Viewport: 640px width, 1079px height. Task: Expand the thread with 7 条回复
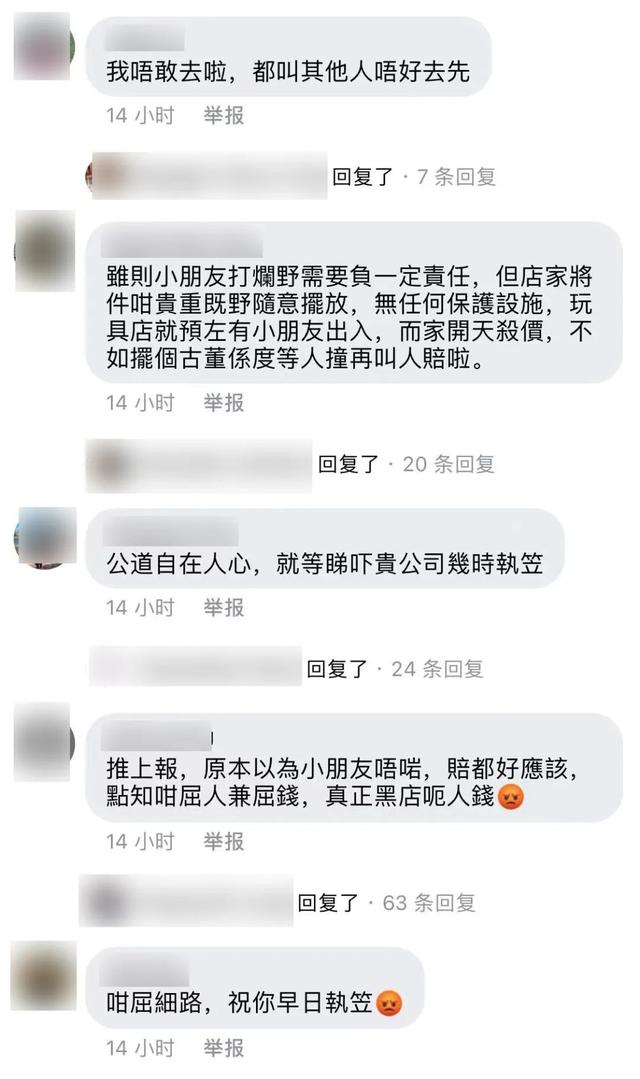click(455, 177)
